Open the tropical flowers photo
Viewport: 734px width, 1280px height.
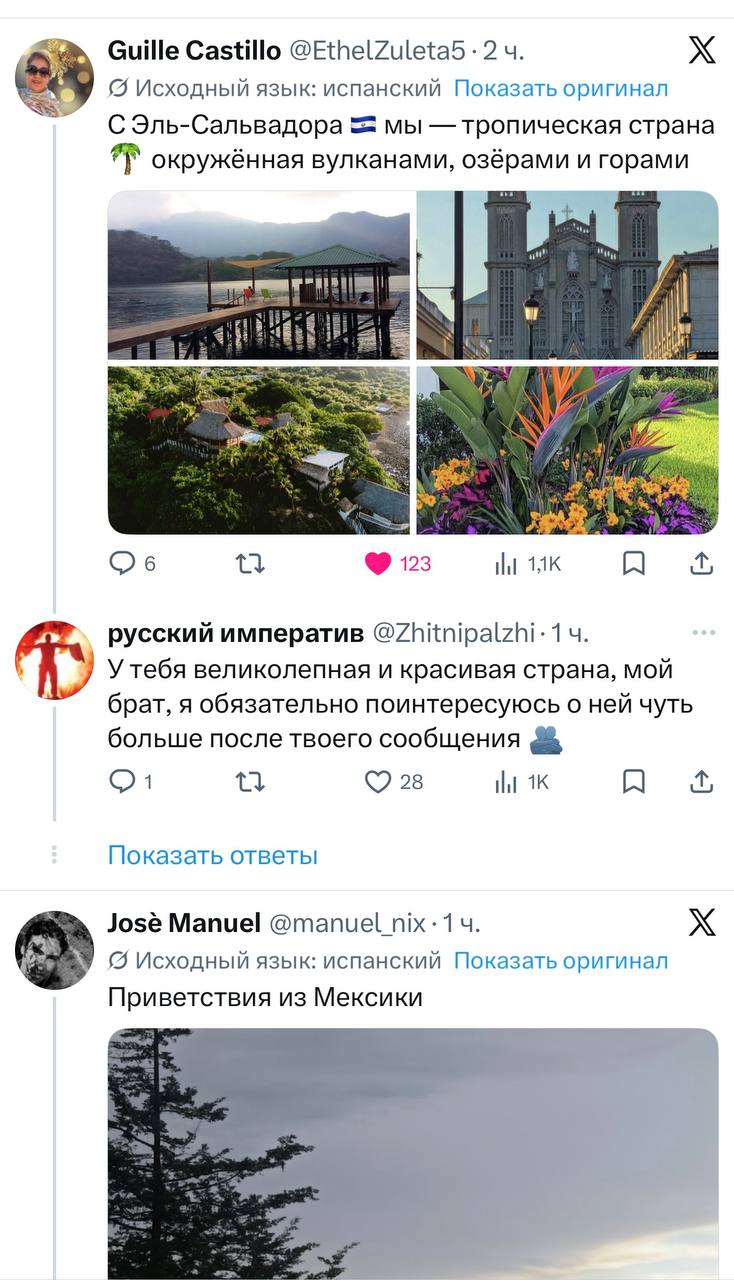pyautogui.click(x=567, y=450)
